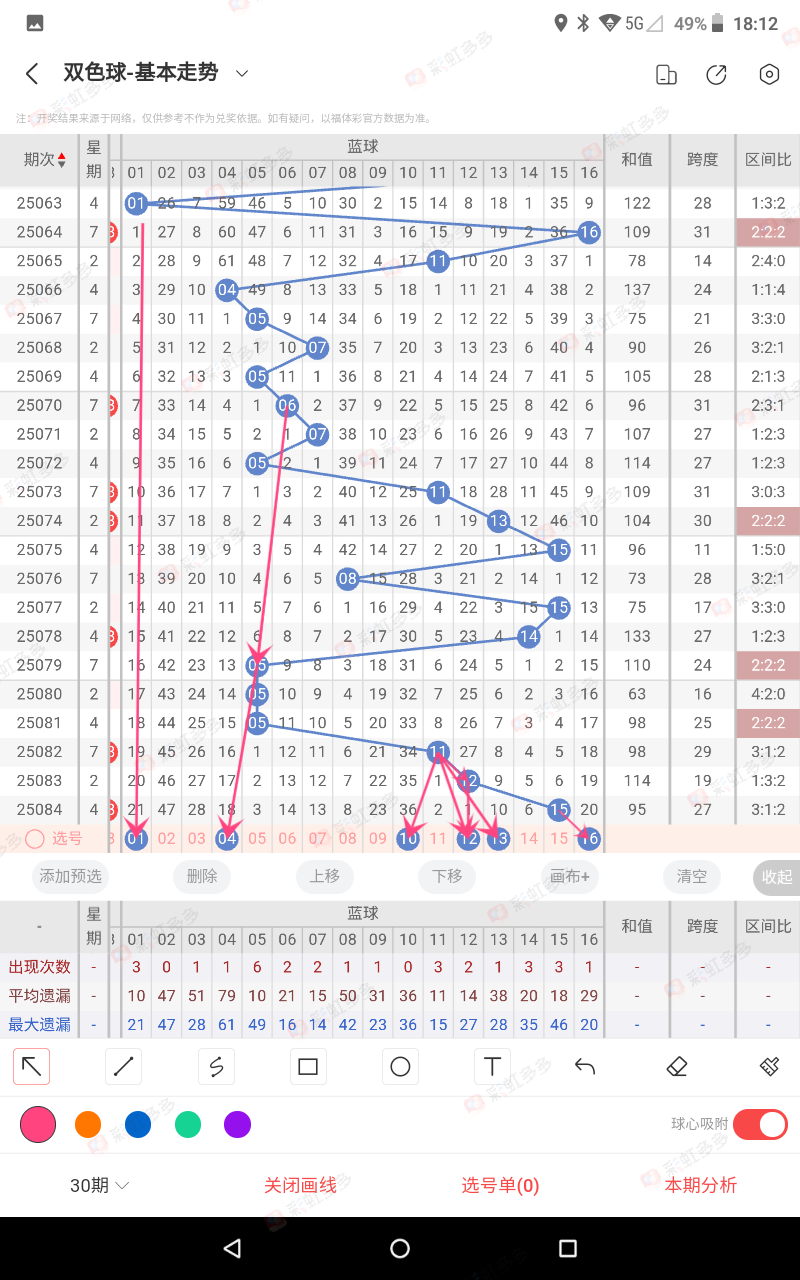Tap 画布+ to extend the canvas
Viewport: 800px width, 1280px height.
pyautogui.click(x=570, y=877)
